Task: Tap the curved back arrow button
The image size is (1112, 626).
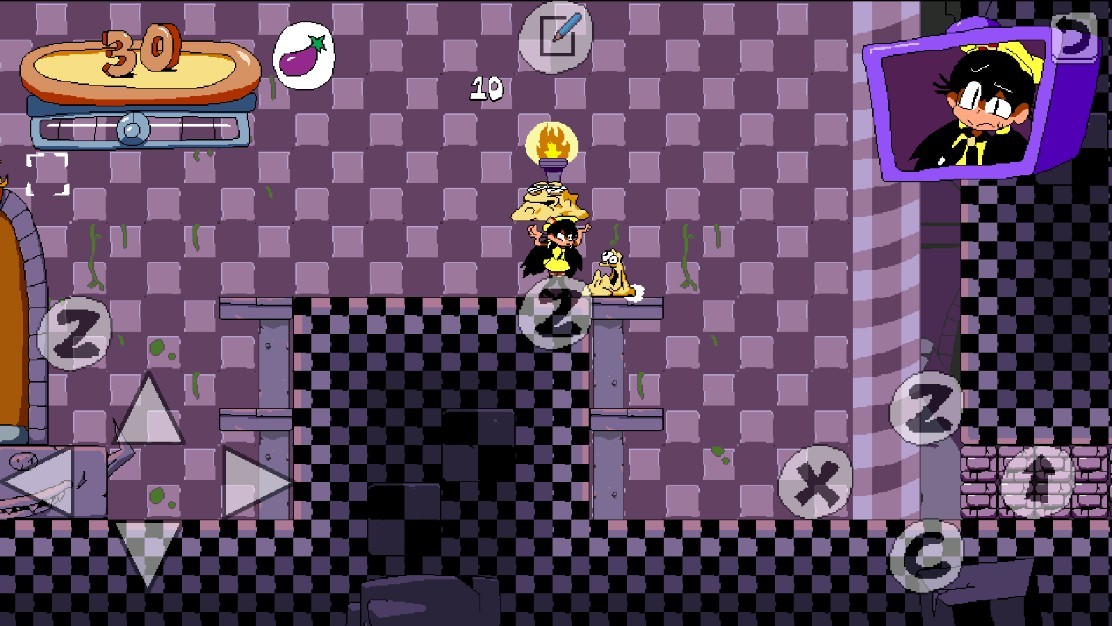Action: [x=1073, y=38]
